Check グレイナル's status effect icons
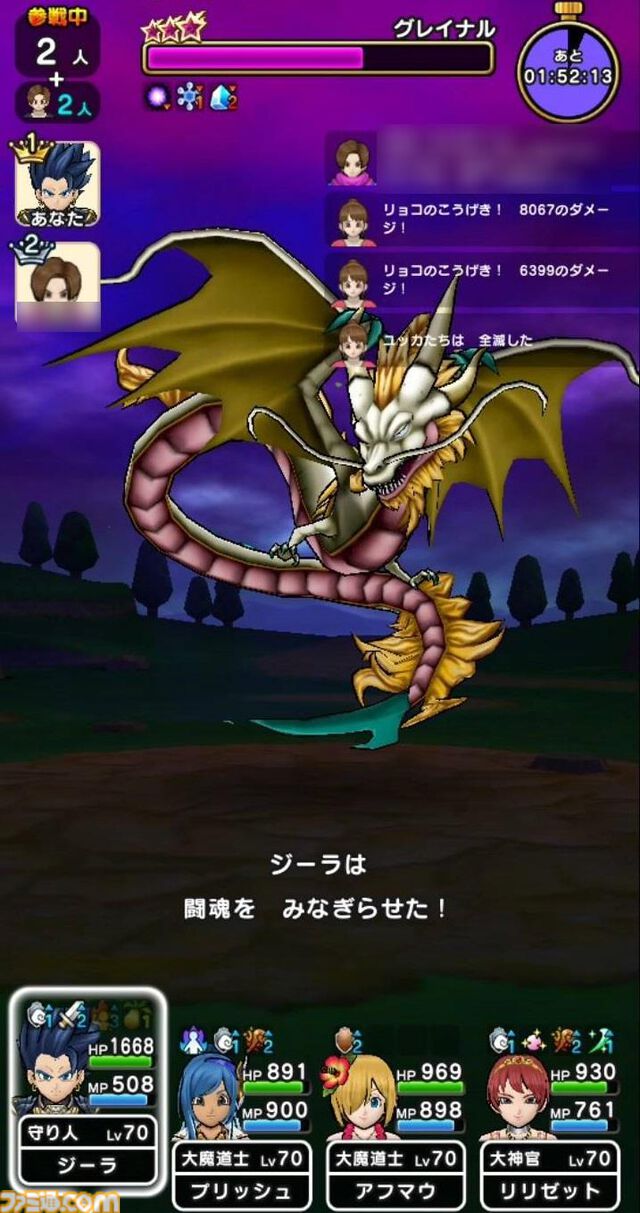 [x=192, y=97]
